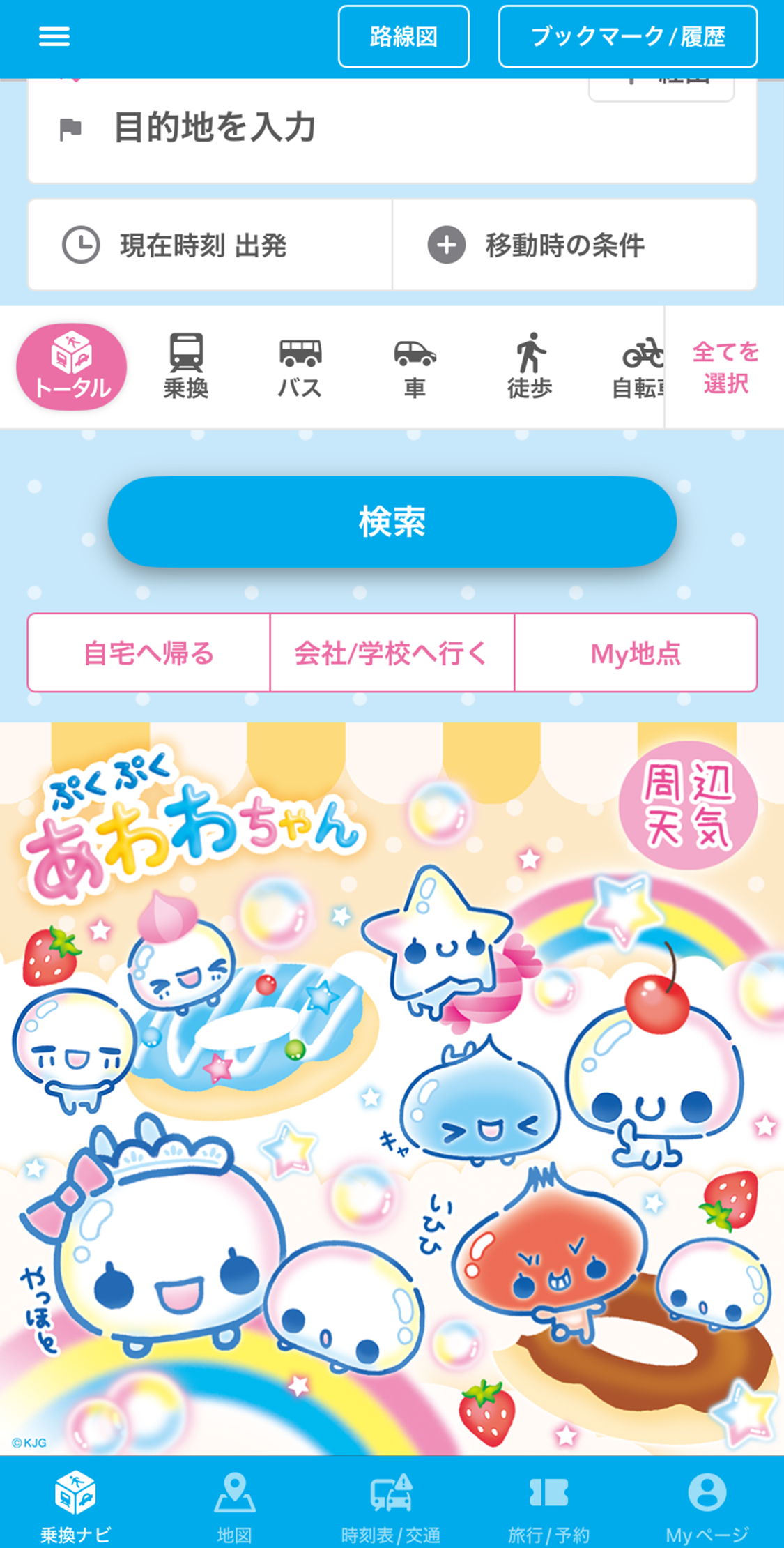Switch to the 地図 map tab
The height and width of the screenshot is (1548, 784).
point(234,1503)
